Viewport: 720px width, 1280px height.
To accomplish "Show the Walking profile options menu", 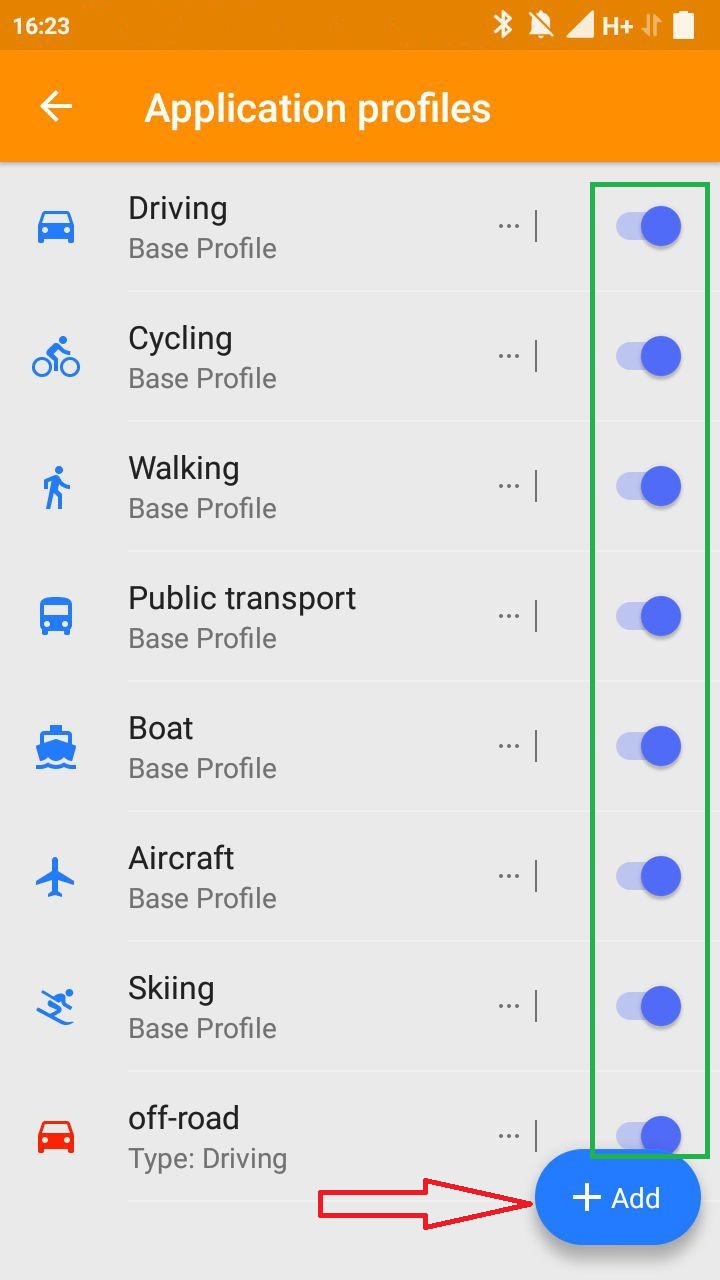I will 509,486.
